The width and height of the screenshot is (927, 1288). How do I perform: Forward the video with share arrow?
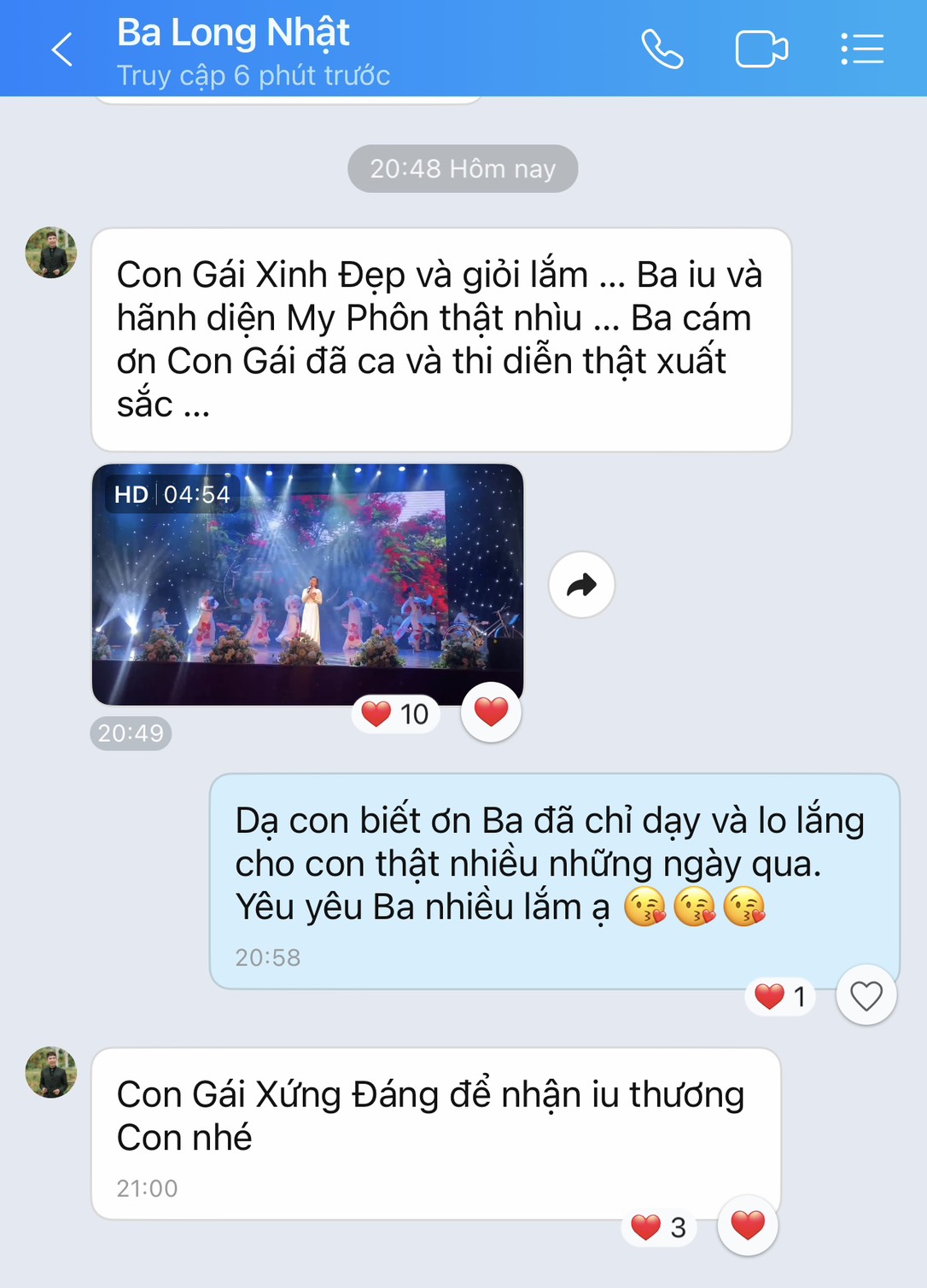(581, 585)
